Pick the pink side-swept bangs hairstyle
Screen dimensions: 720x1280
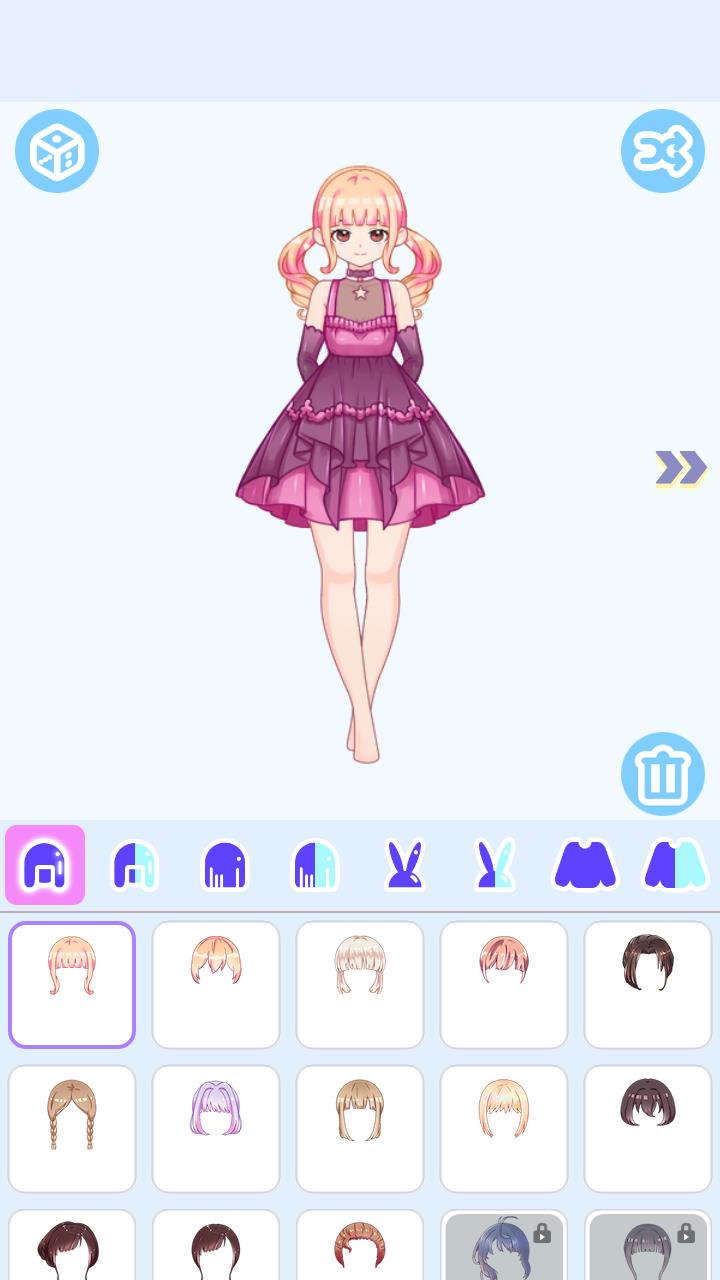point(504,985)
